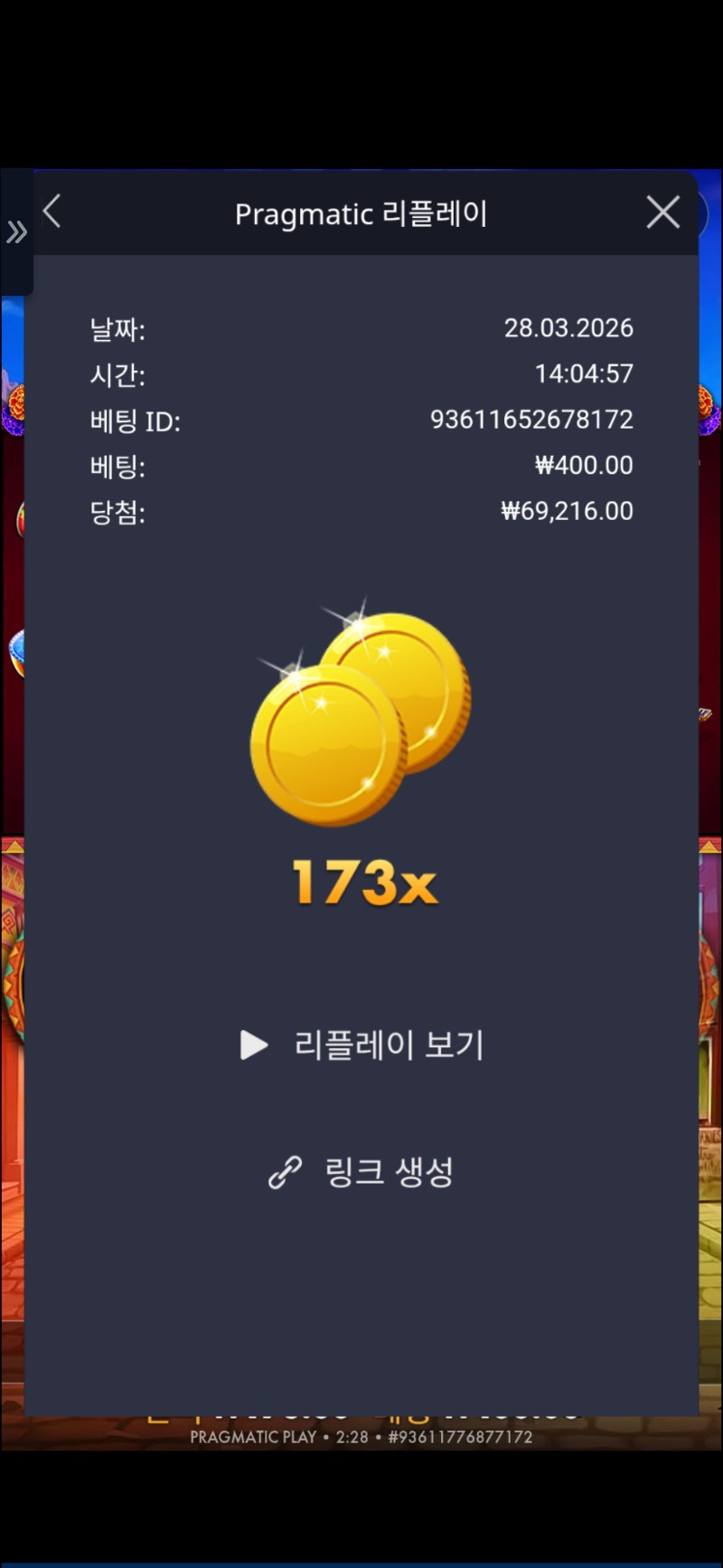
Task: Close the Pragmatic 리플레이 dialog
Action: pyautogui.click(x=662, y=213)
